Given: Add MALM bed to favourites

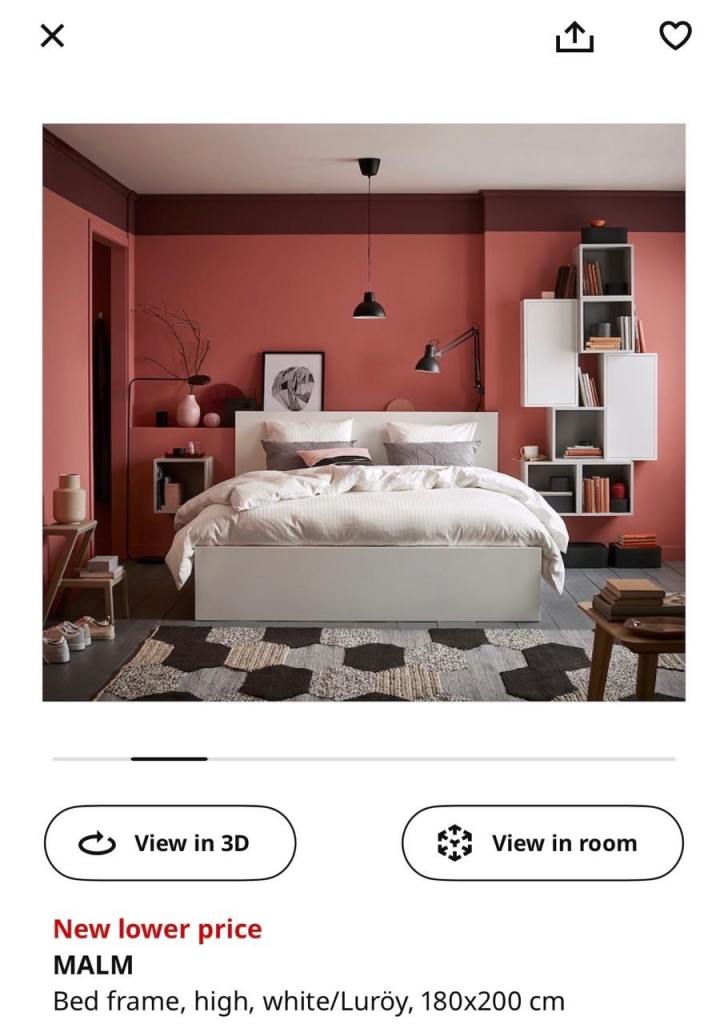Looking at the screenshot, I should (x=675, y=36).
